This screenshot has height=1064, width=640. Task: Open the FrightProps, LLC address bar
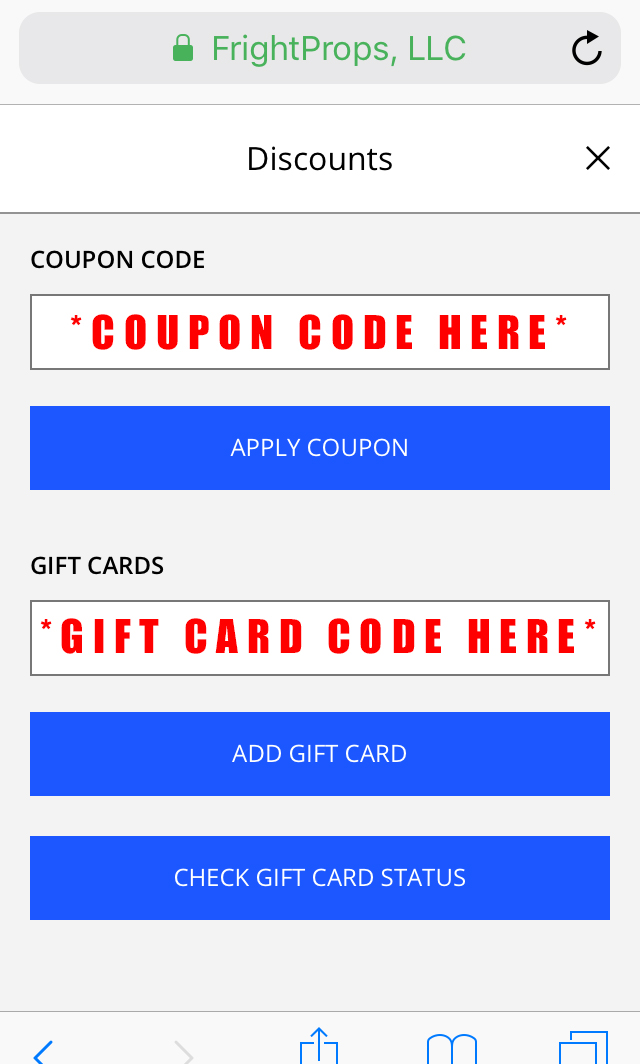coord(320,48)
